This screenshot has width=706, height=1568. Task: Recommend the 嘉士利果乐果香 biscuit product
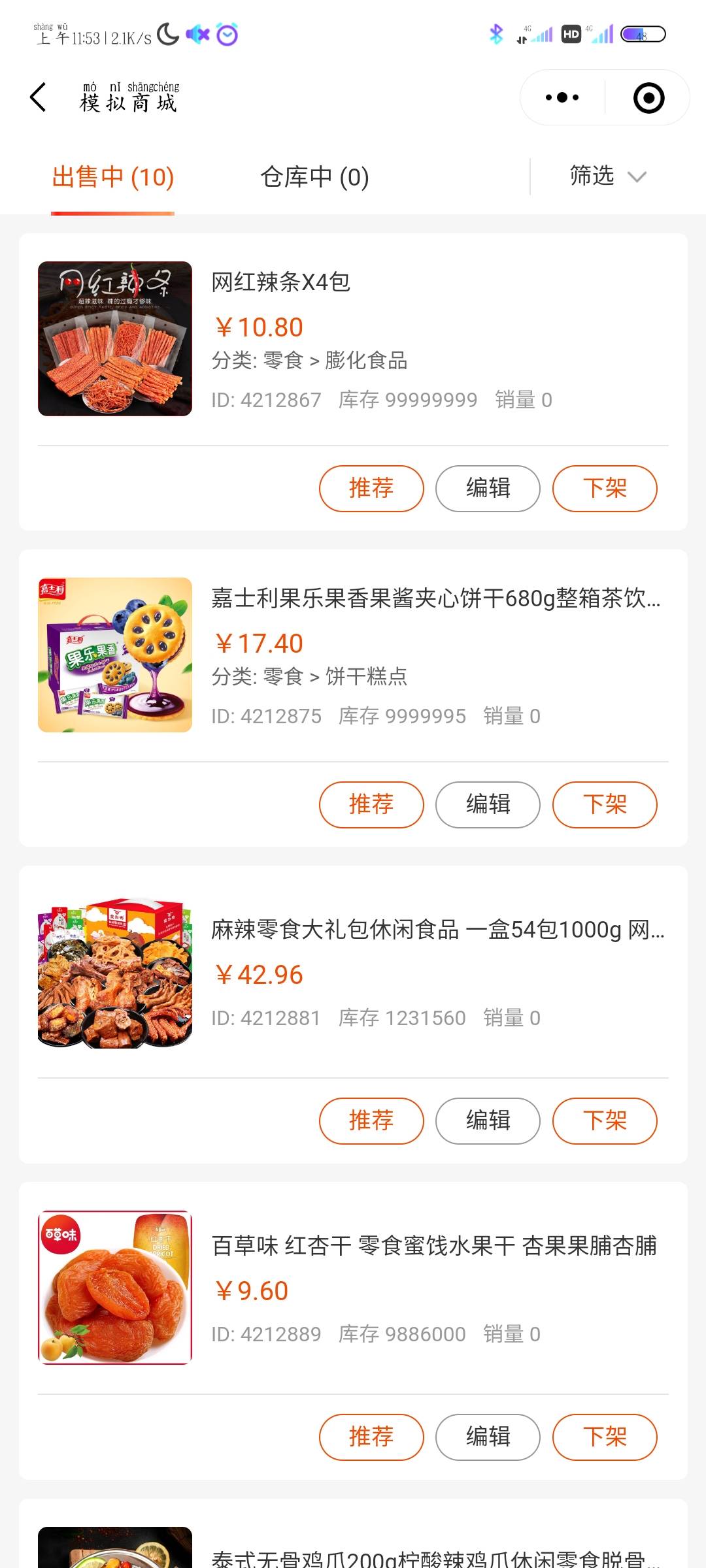[371, 804]
